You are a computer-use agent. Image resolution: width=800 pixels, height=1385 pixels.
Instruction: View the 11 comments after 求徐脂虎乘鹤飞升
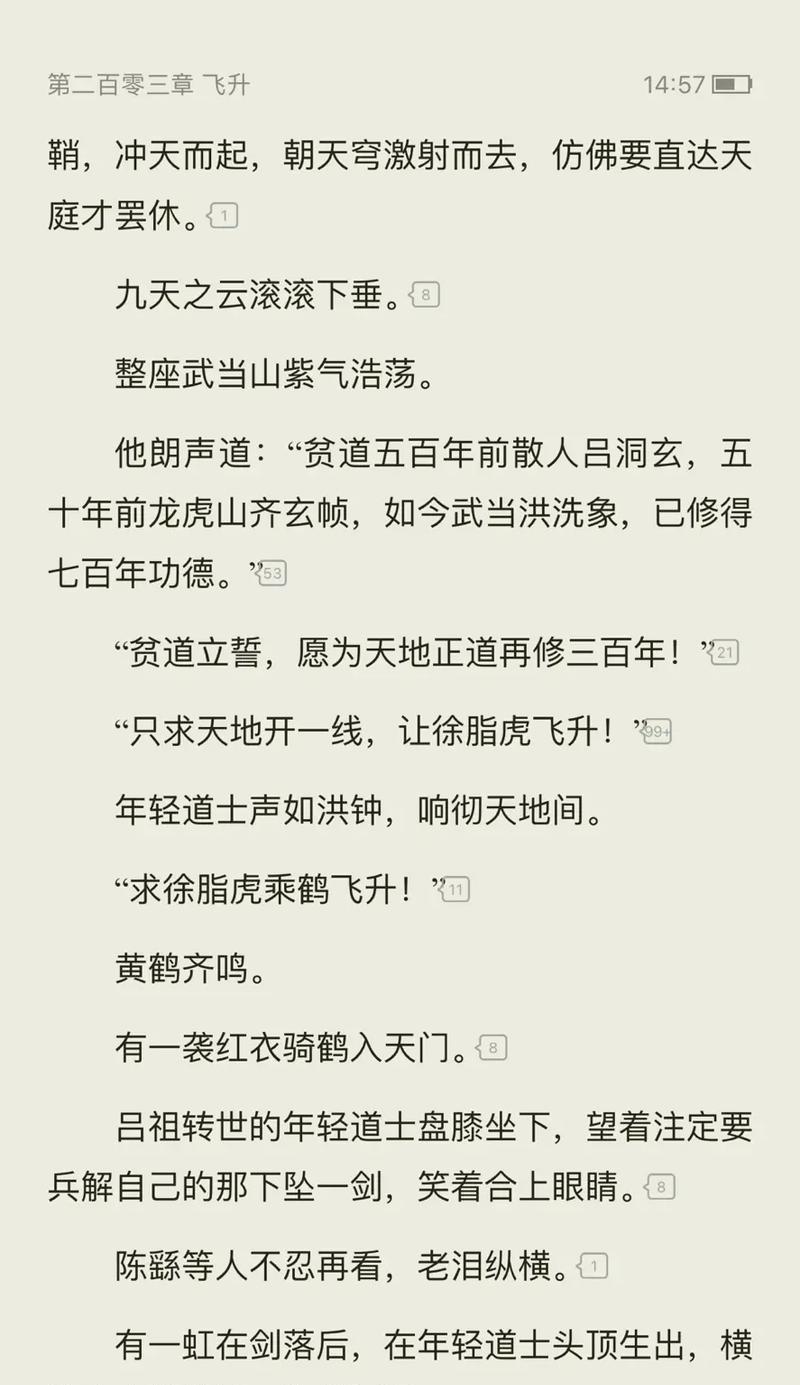pos(456,889)
